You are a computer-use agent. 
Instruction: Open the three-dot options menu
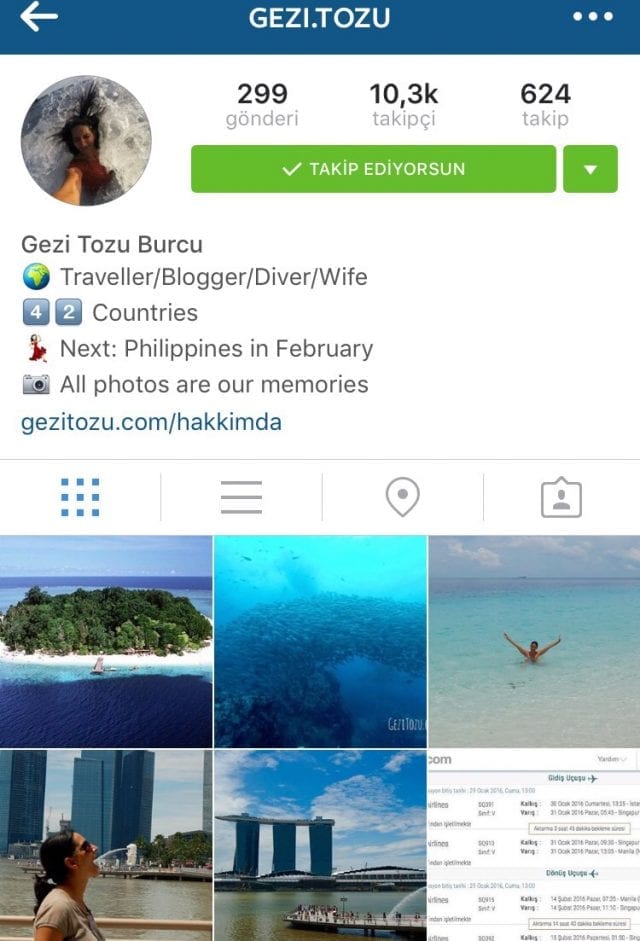click(x=592, y=17)
